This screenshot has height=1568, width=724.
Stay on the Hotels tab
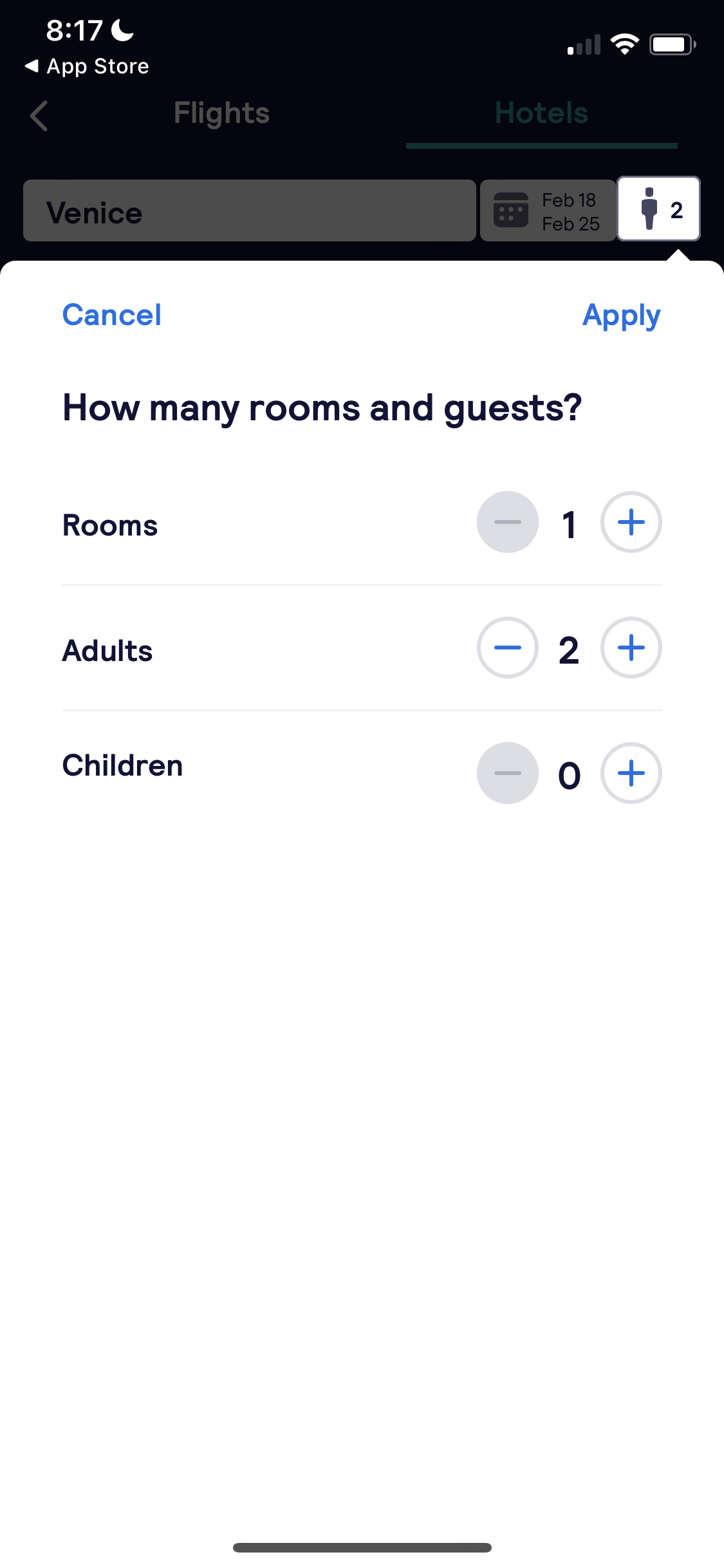click(x=541, y=113)
